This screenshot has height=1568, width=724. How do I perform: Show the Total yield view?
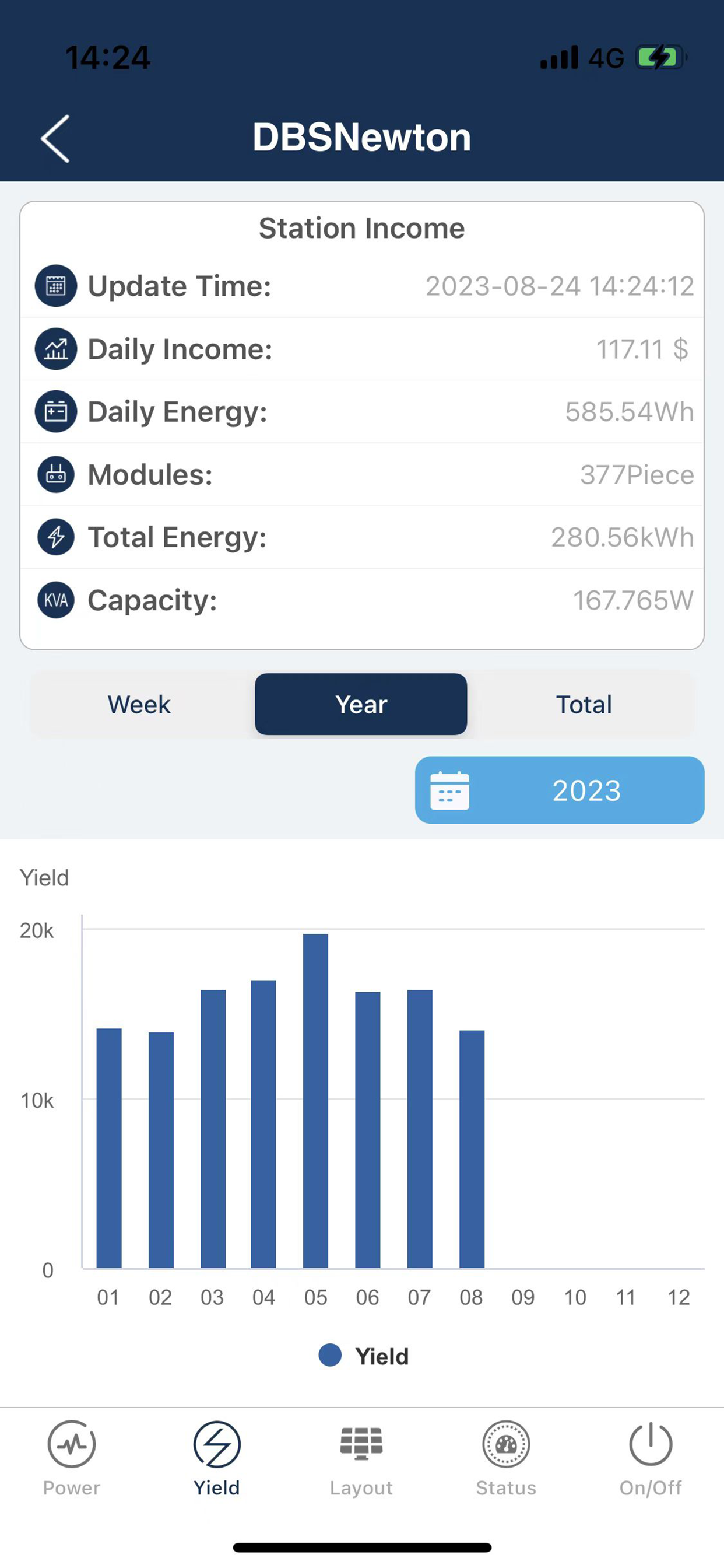(584, 704)
